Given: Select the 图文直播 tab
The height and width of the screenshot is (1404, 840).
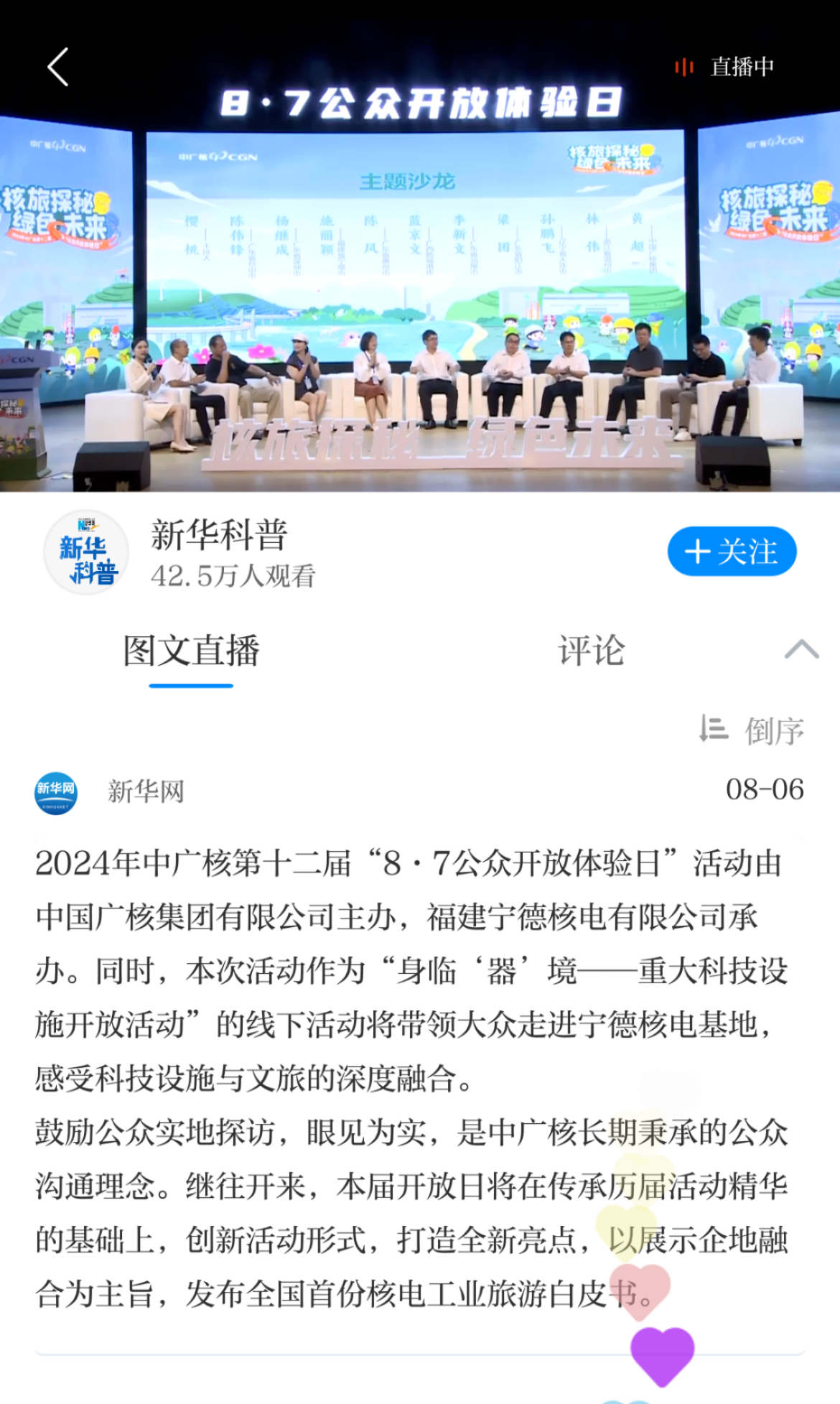Looking at the screenshot, I should pos(191,651).
